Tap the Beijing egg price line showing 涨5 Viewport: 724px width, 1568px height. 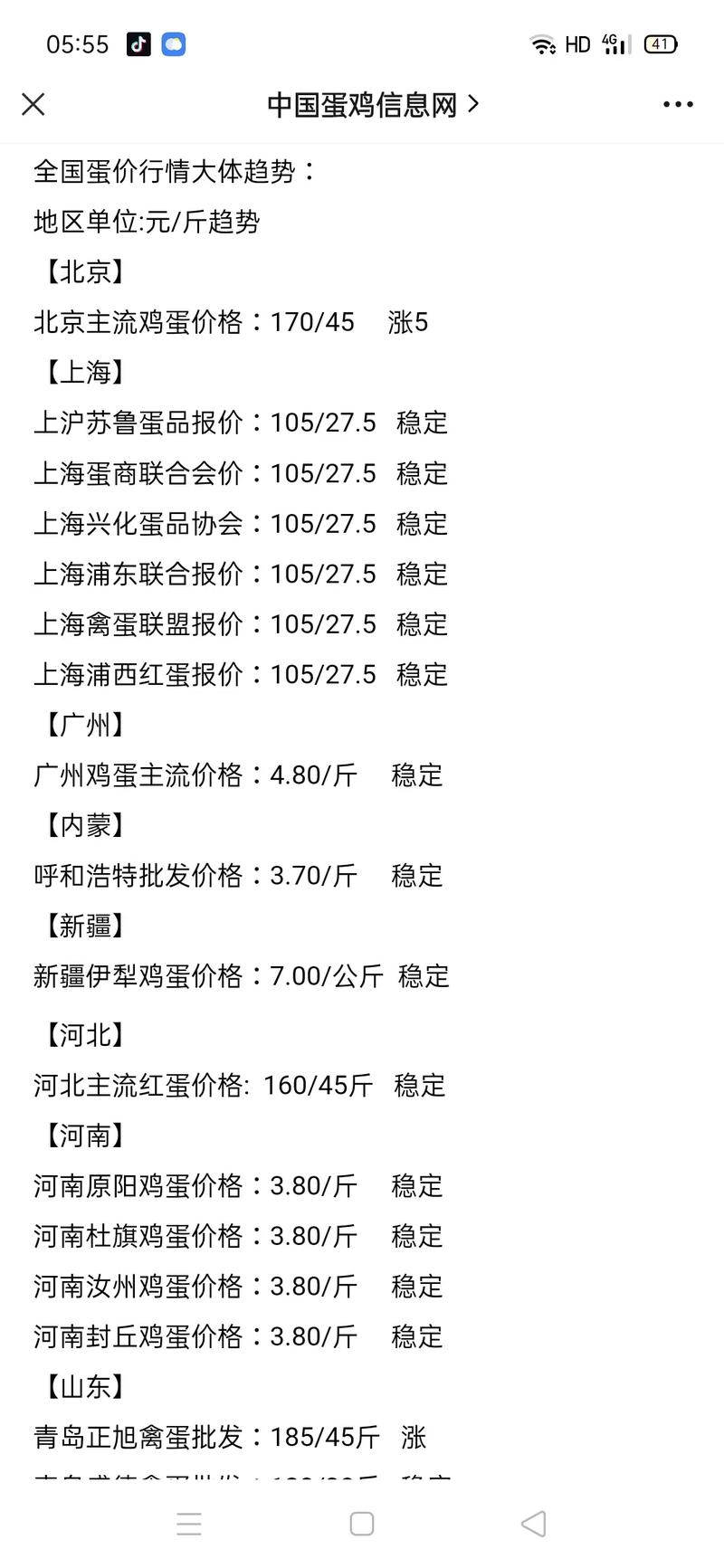[231, 322]
